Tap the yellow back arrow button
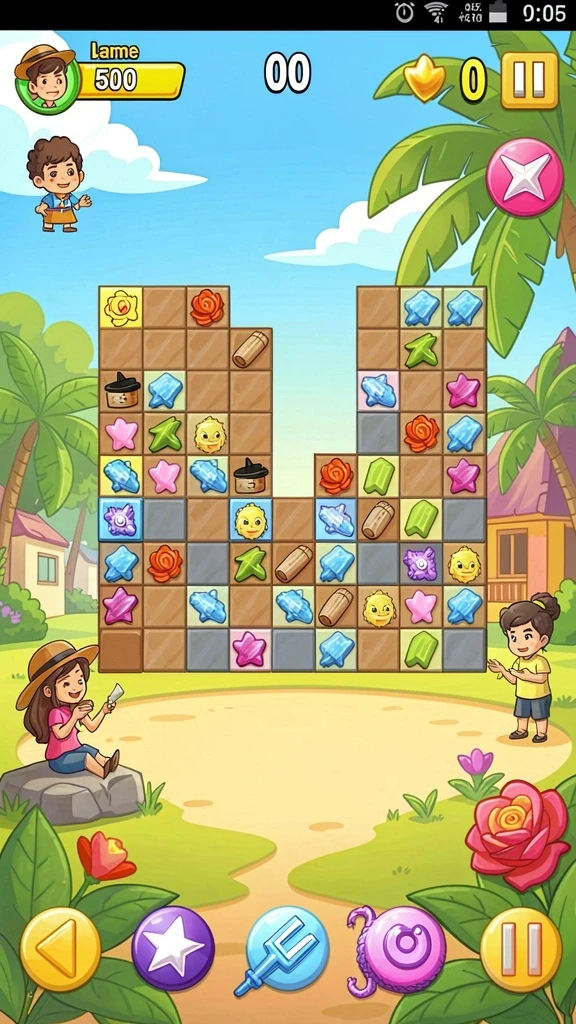The width and height of the screenshot is (576, 1024). pos(61,948)
